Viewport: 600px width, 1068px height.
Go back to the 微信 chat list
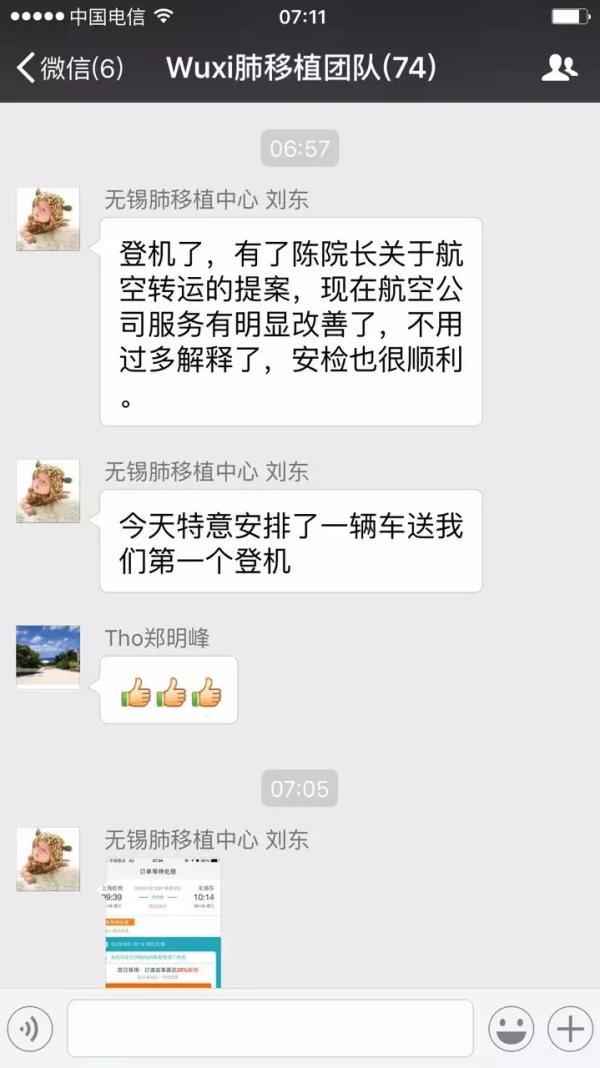point(68,68)
